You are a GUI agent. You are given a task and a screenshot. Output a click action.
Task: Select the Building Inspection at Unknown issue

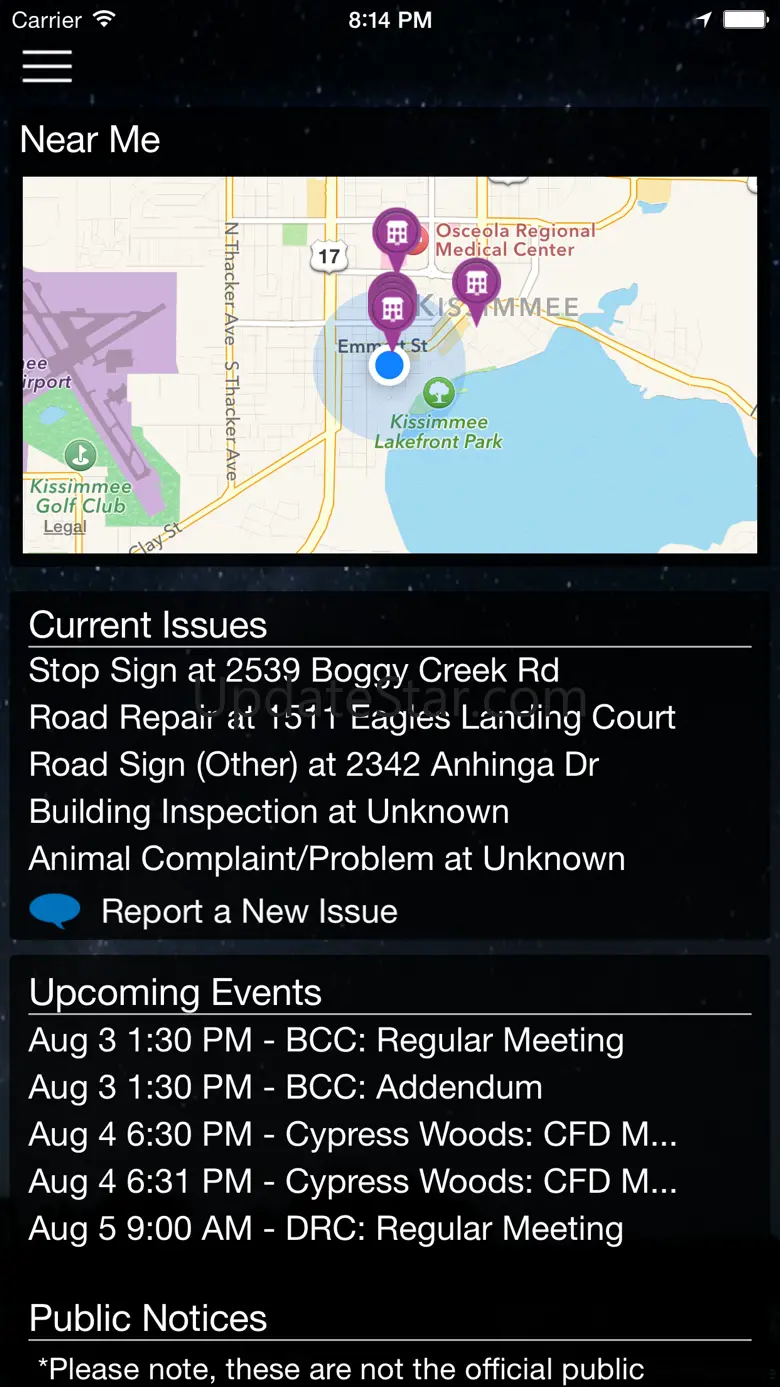tap(268, 811)
